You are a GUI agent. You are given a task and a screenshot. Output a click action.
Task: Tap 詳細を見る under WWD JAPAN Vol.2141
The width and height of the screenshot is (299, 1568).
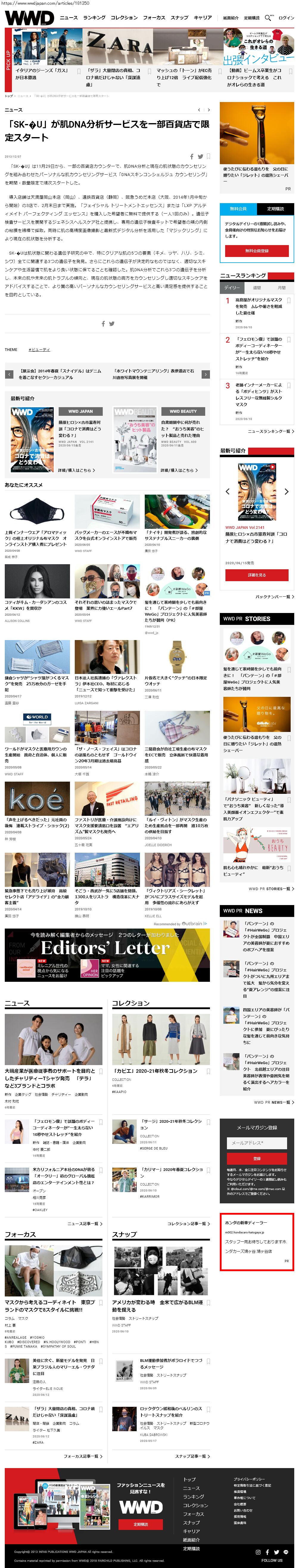coord(256,575)
